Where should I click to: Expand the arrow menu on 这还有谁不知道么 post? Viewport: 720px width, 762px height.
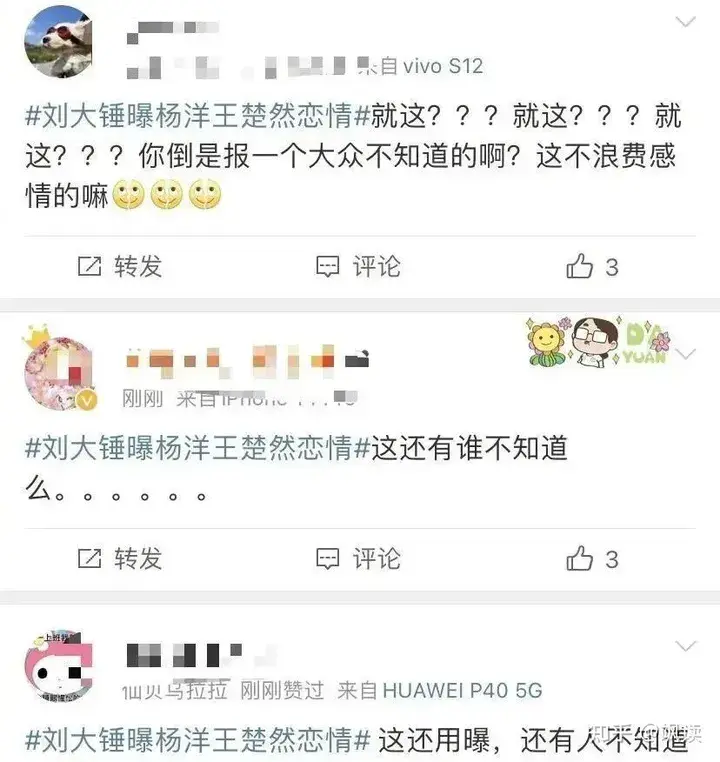[686, 354]
